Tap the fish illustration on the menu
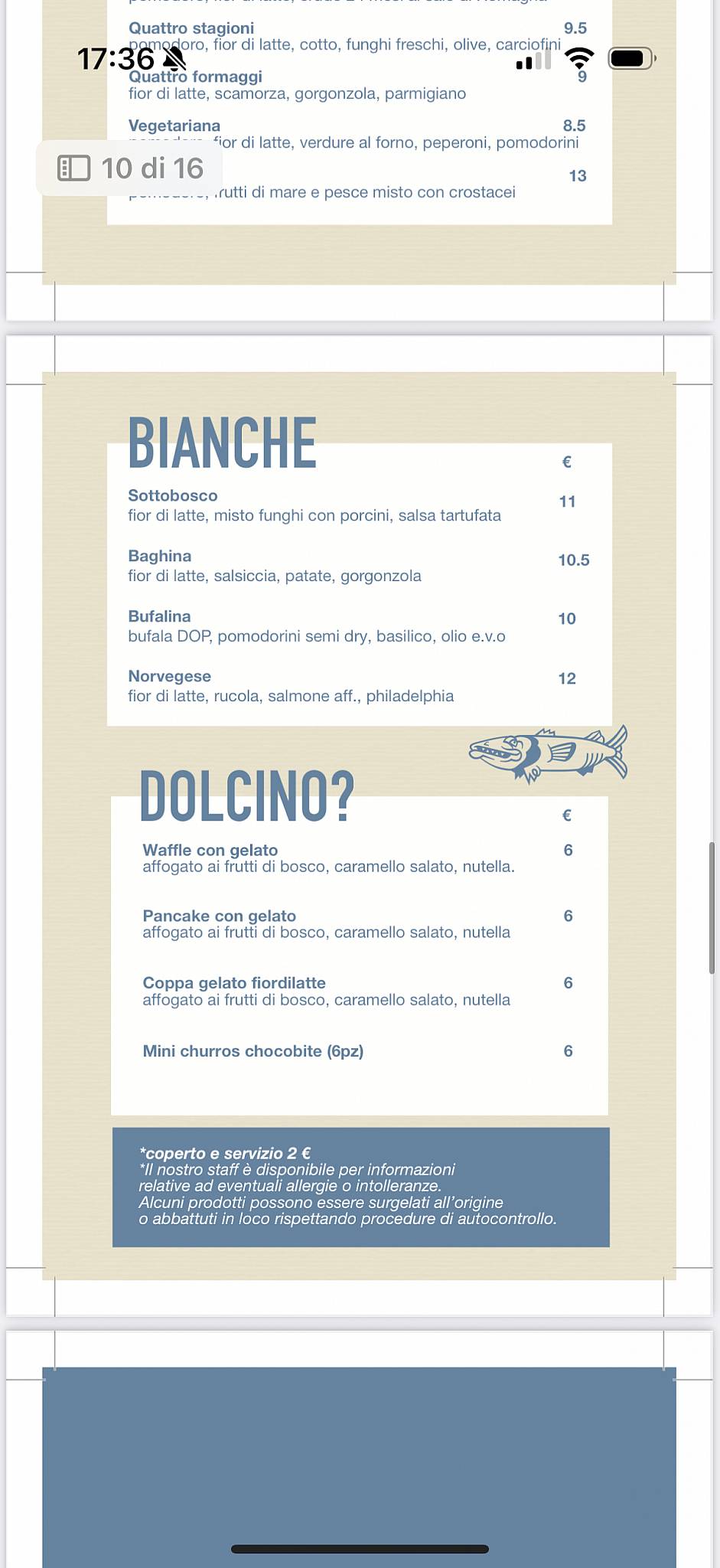The height and width of the screenshot is (1568, 720). coord(547,754)
